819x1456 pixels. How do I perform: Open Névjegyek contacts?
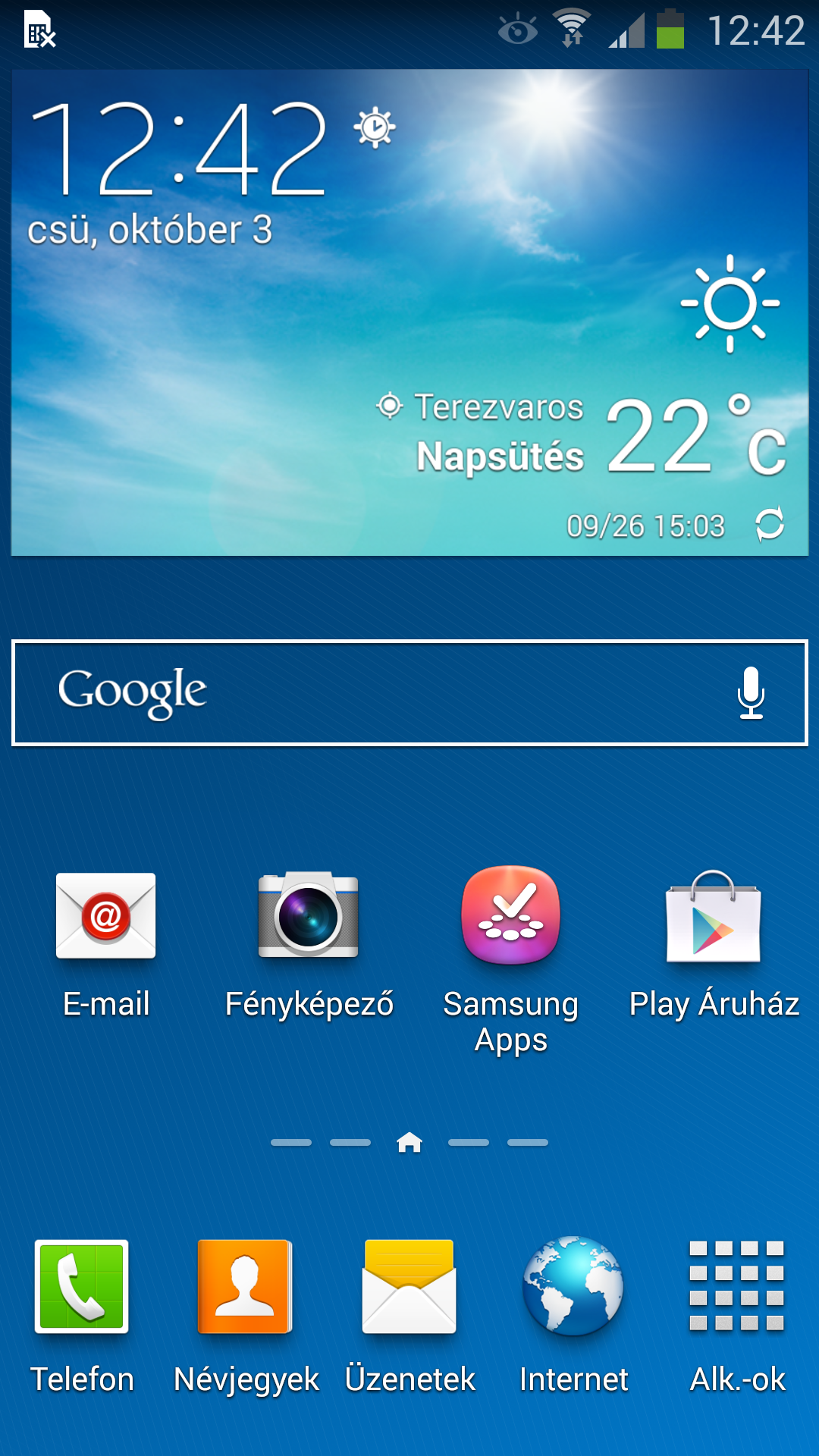(246, 1316)
